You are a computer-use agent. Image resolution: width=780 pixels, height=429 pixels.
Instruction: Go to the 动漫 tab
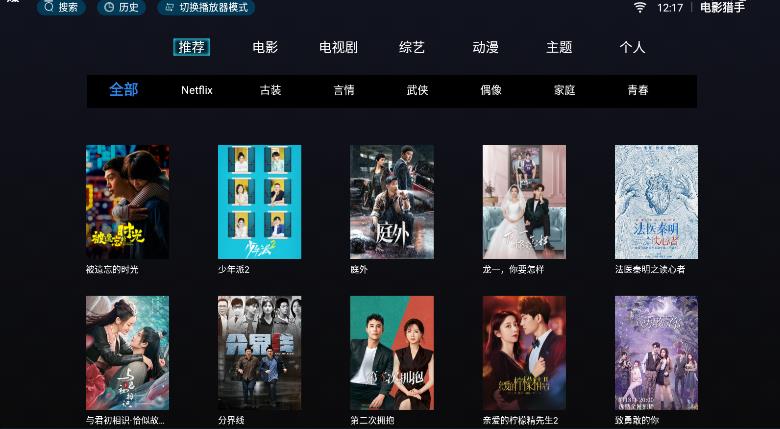click(486, 47)
